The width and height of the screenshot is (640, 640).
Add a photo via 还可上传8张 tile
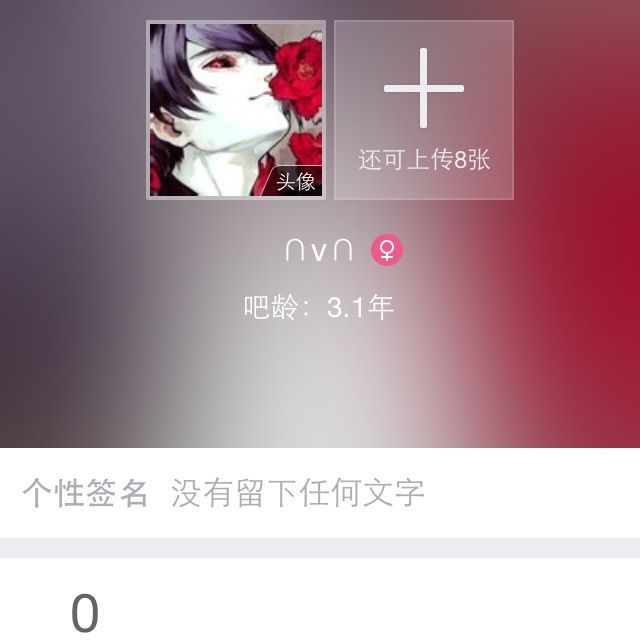(424, 110)
